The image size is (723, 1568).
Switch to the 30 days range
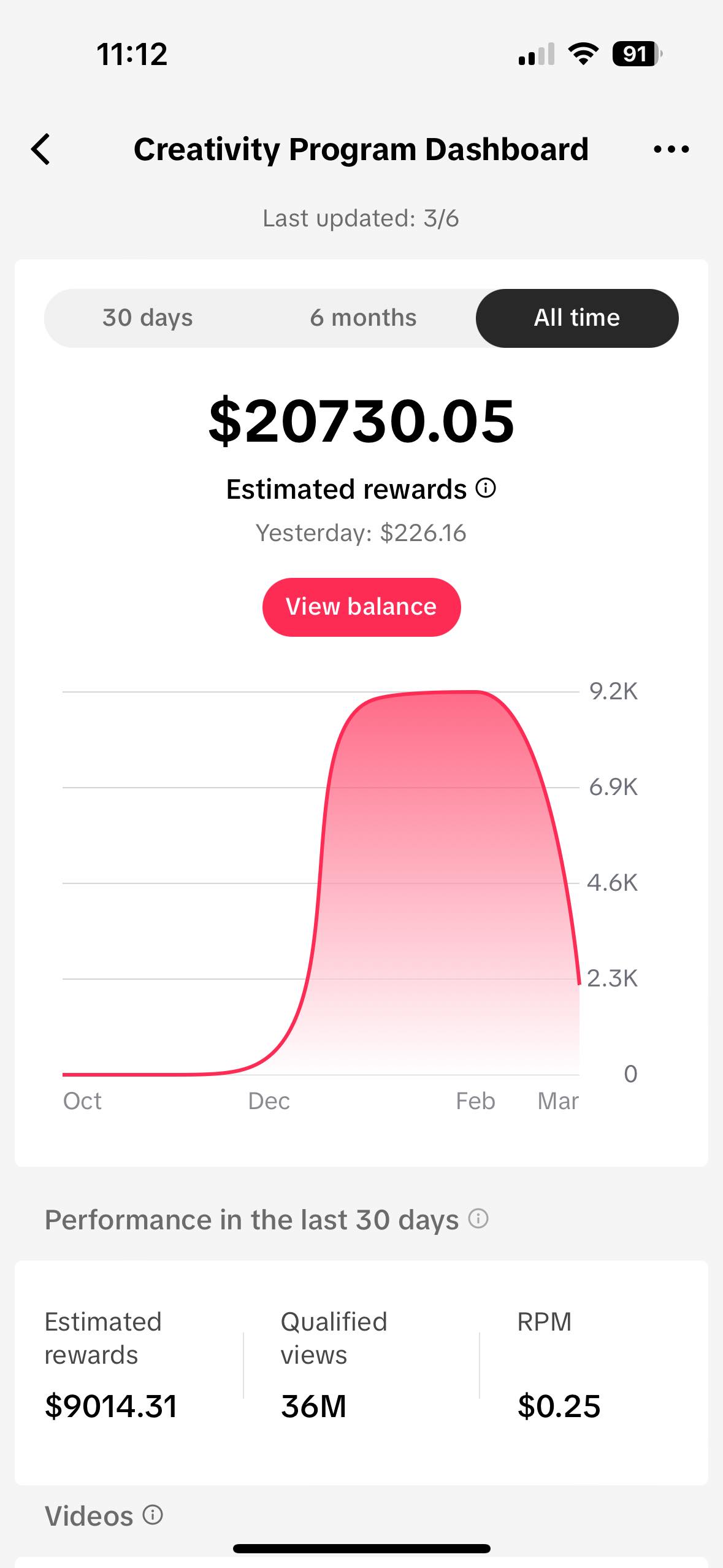(148, 318)
